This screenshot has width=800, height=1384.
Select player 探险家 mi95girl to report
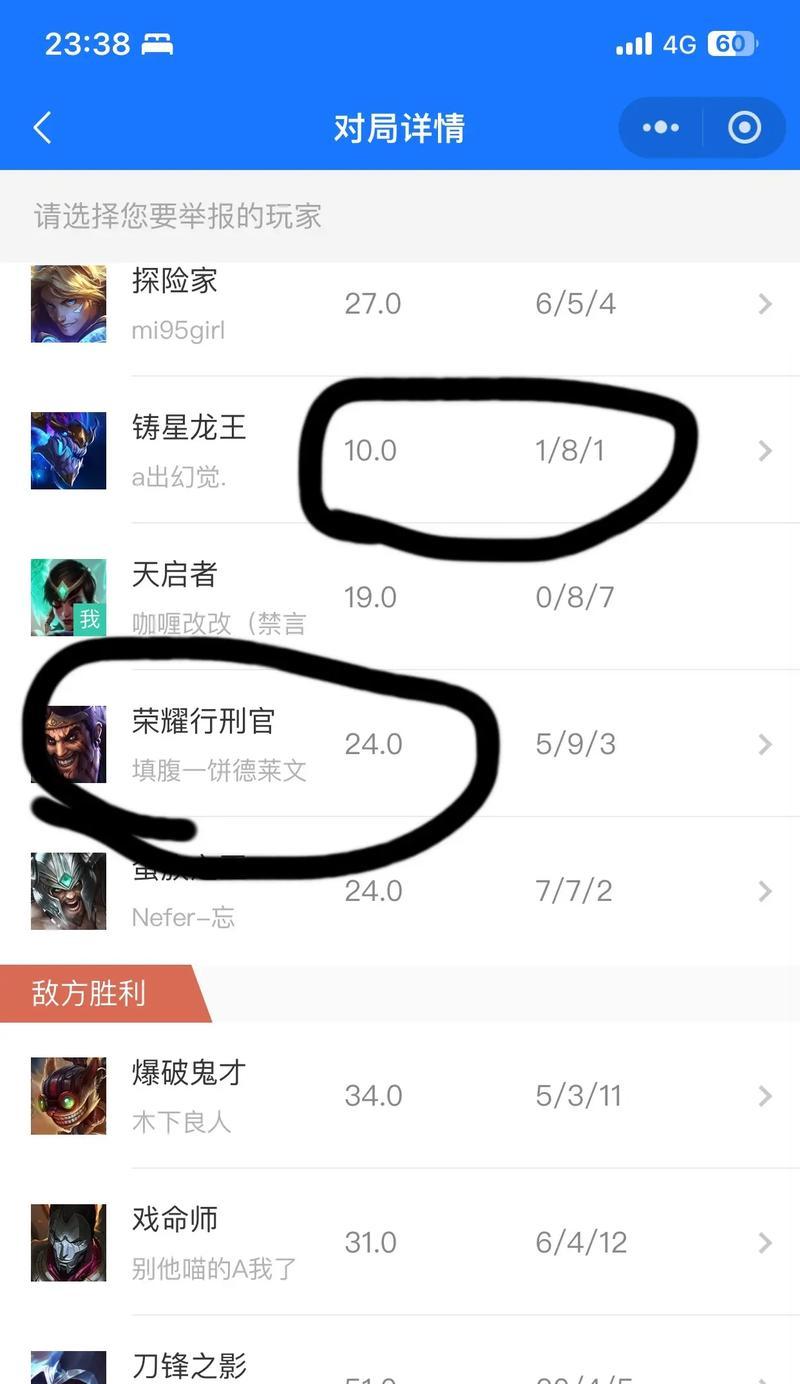point(400,304)
